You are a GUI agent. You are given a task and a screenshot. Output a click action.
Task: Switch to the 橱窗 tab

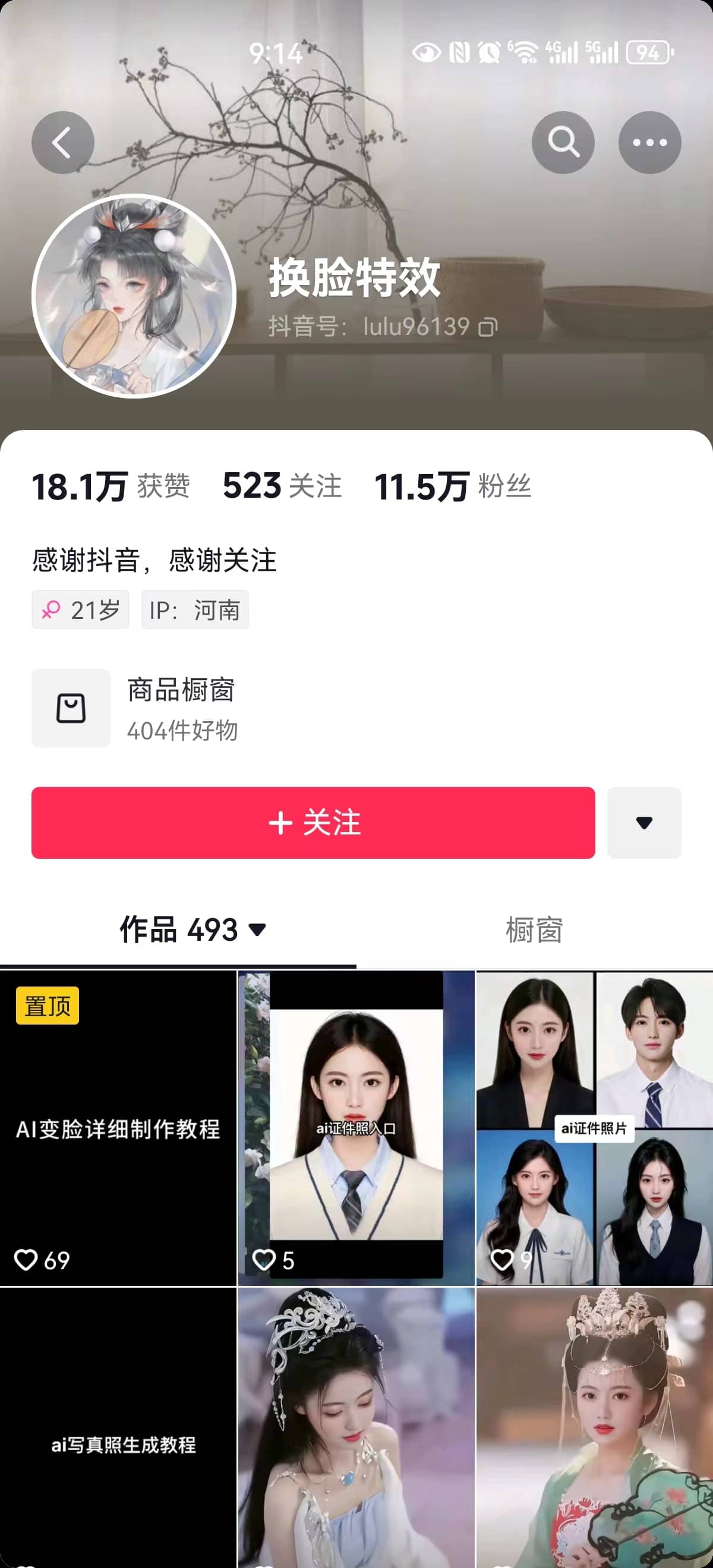point(534,930)
